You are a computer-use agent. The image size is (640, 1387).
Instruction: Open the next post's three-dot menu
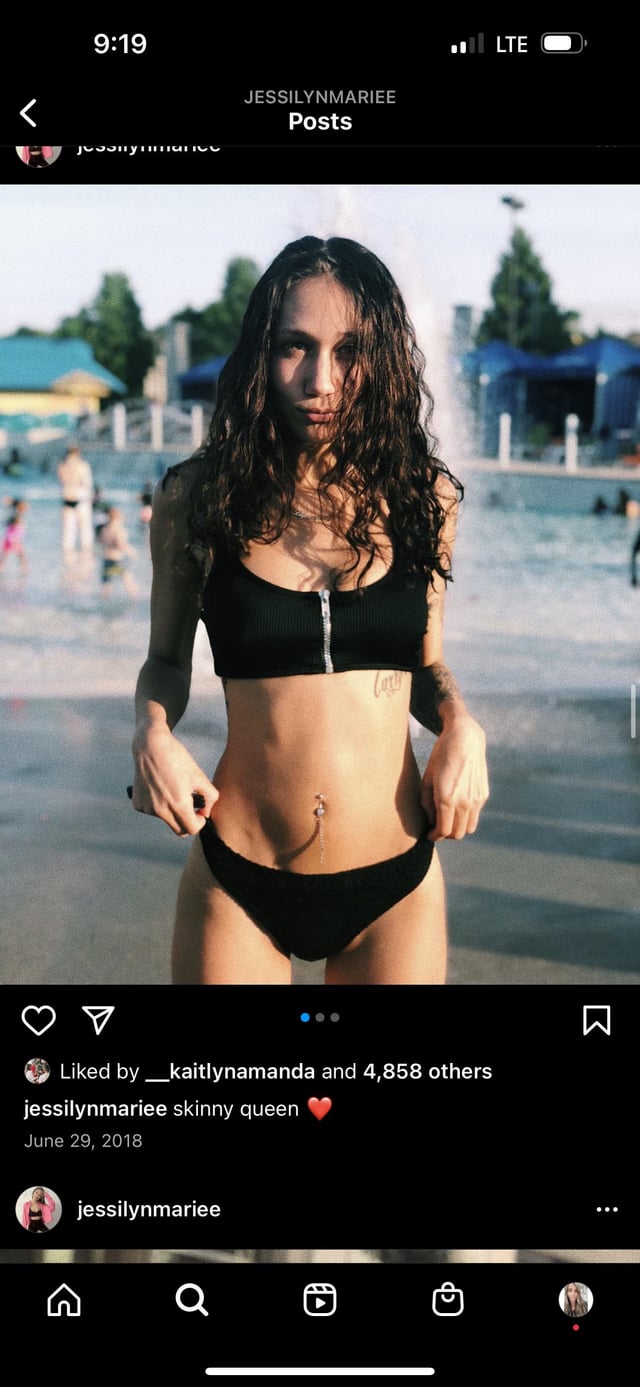(606, 1209)
